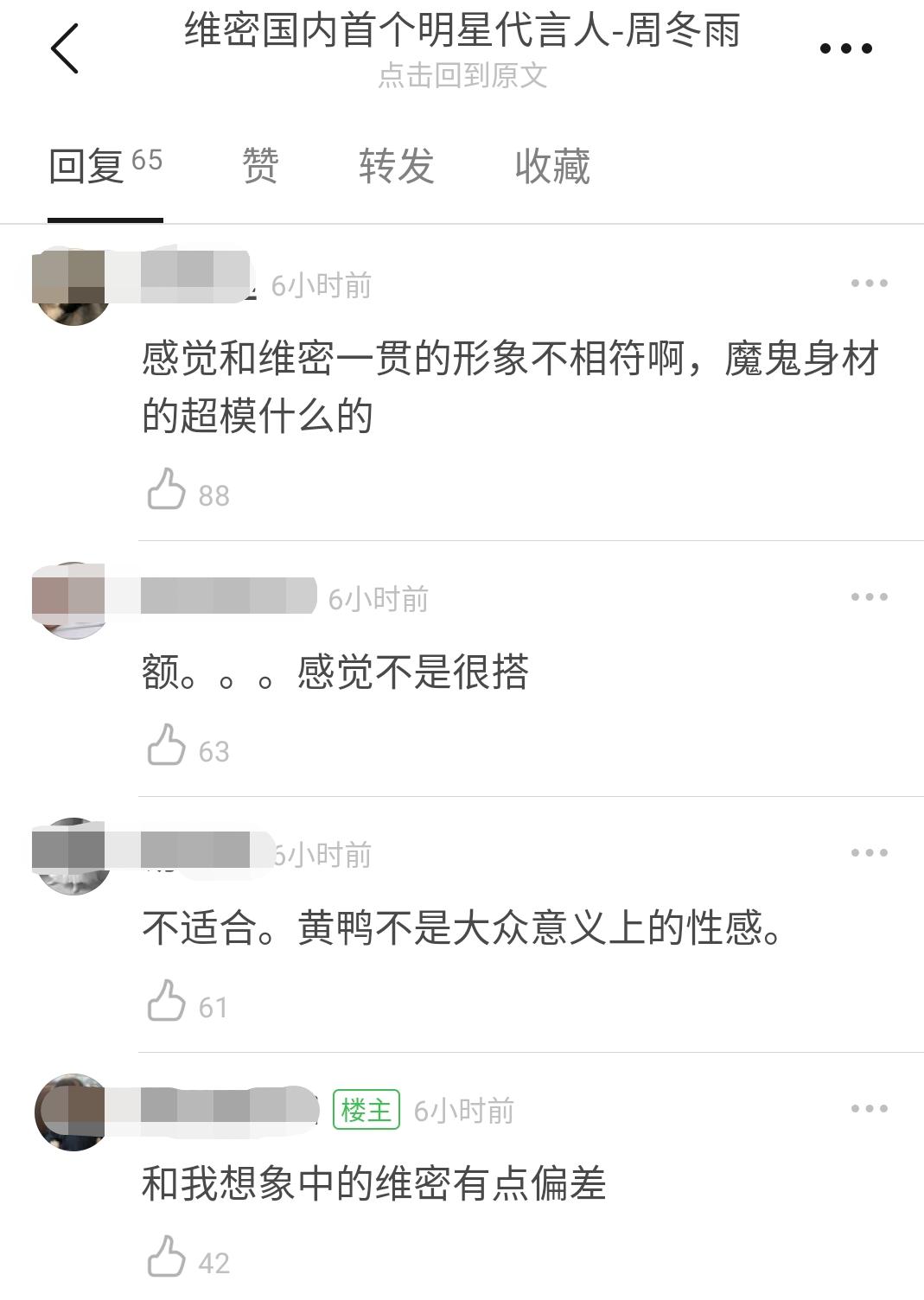924x1300 pixels.
Task: Open more options for the 额。。。感觉不是很搭 comment
Action: coord(869,597)
